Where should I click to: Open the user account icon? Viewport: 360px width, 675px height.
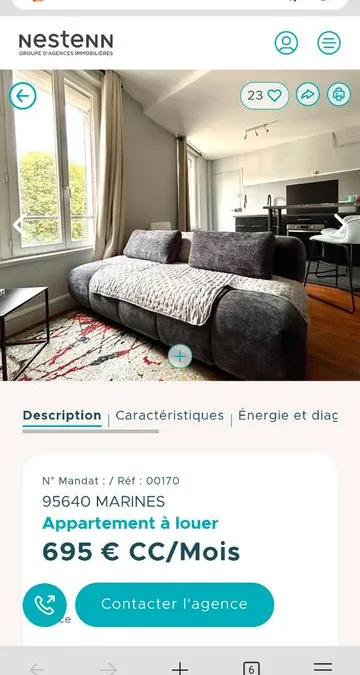pyautogui.click(x=286, y=43)
